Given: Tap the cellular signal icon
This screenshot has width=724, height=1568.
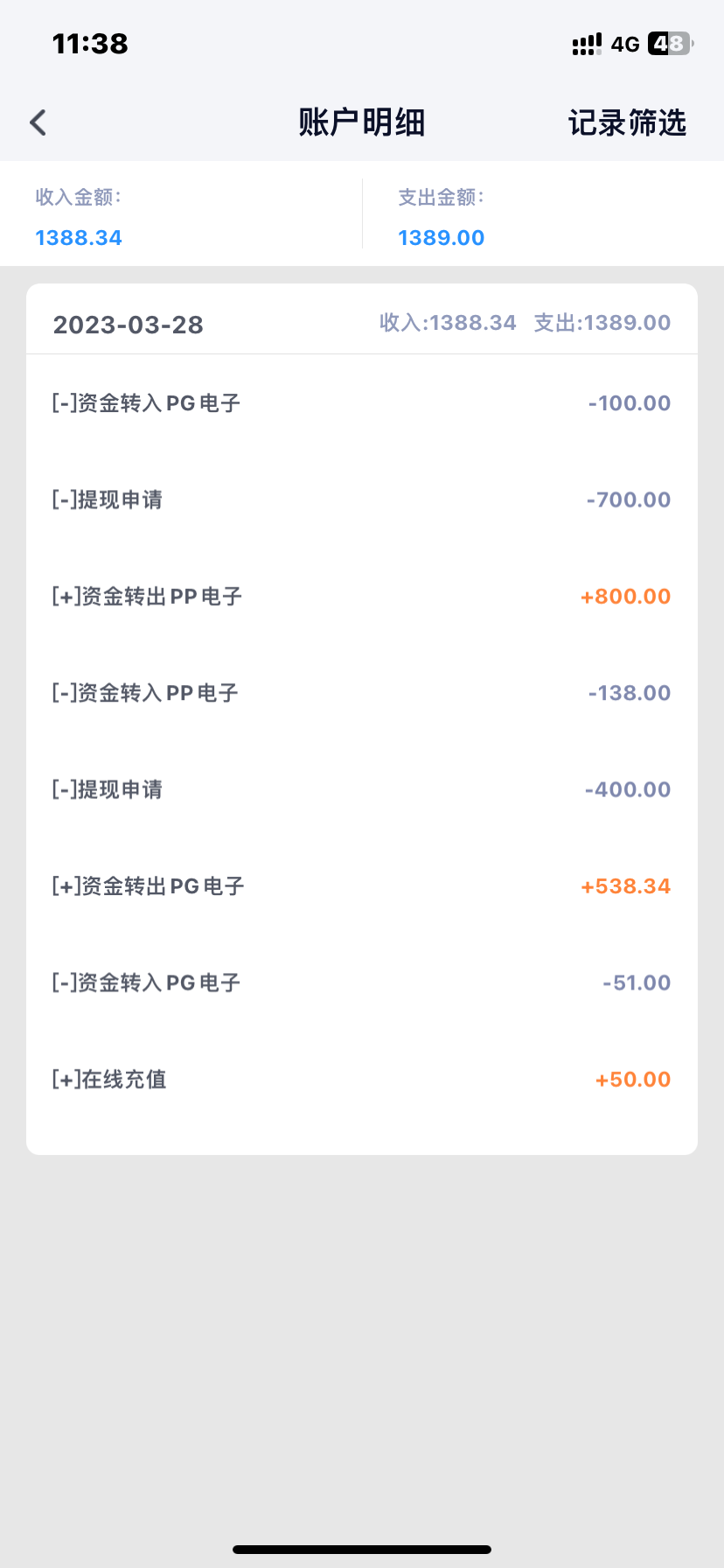Looking at the screenshot, I should pyautogui.click(x=584, y=43).
